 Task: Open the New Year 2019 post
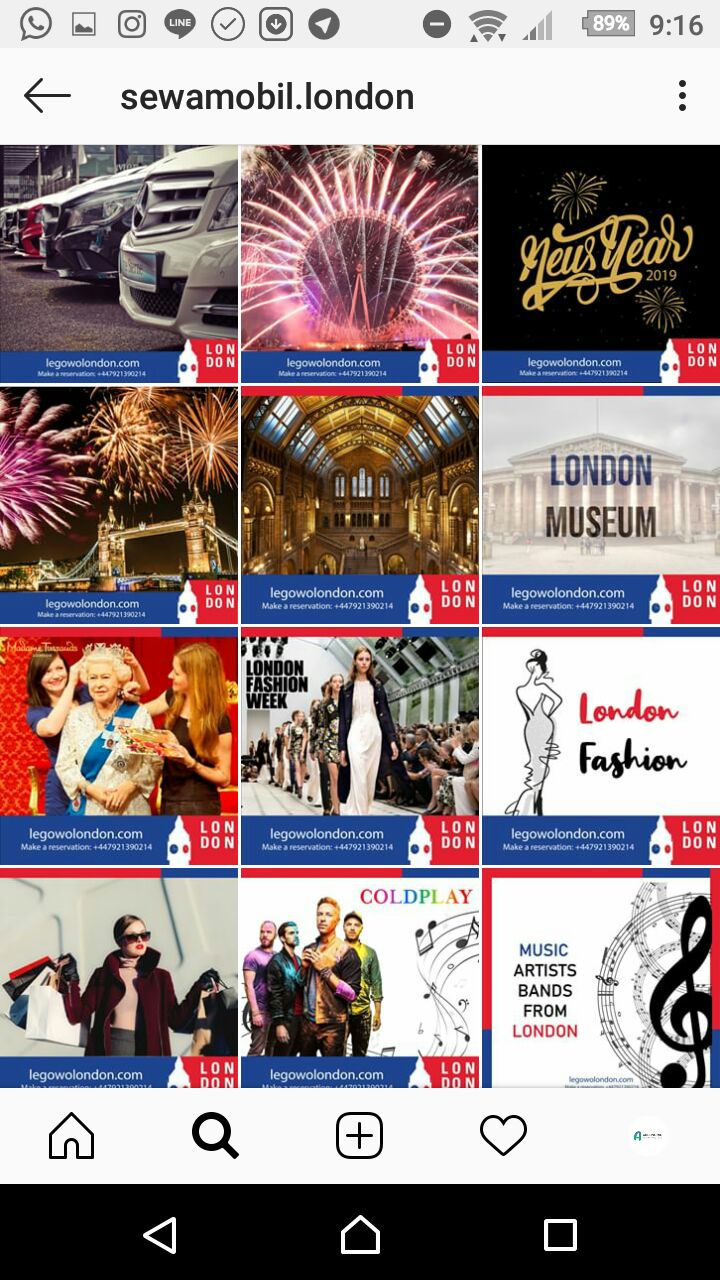601,264
